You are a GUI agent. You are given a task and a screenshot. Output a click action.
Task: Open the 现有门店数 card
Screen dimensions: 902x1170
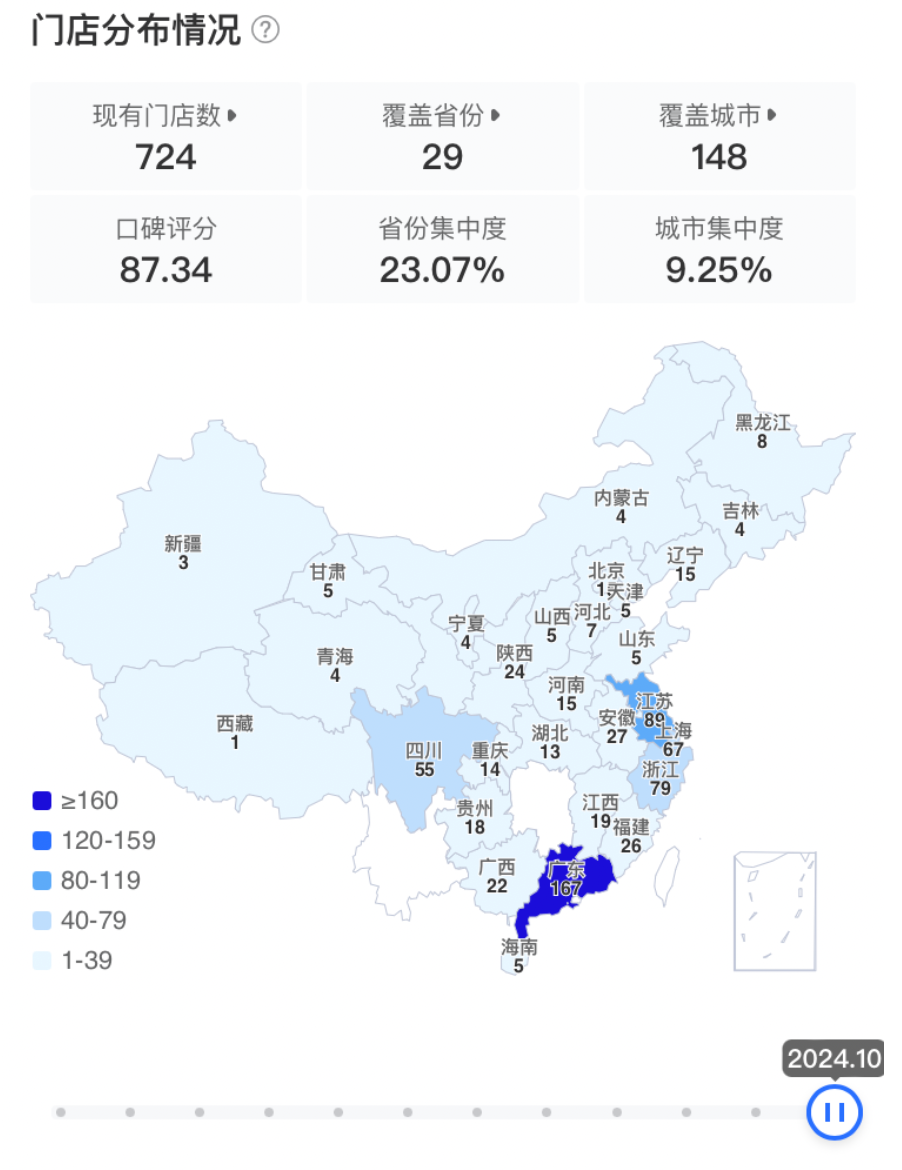(x=165, y=137)
